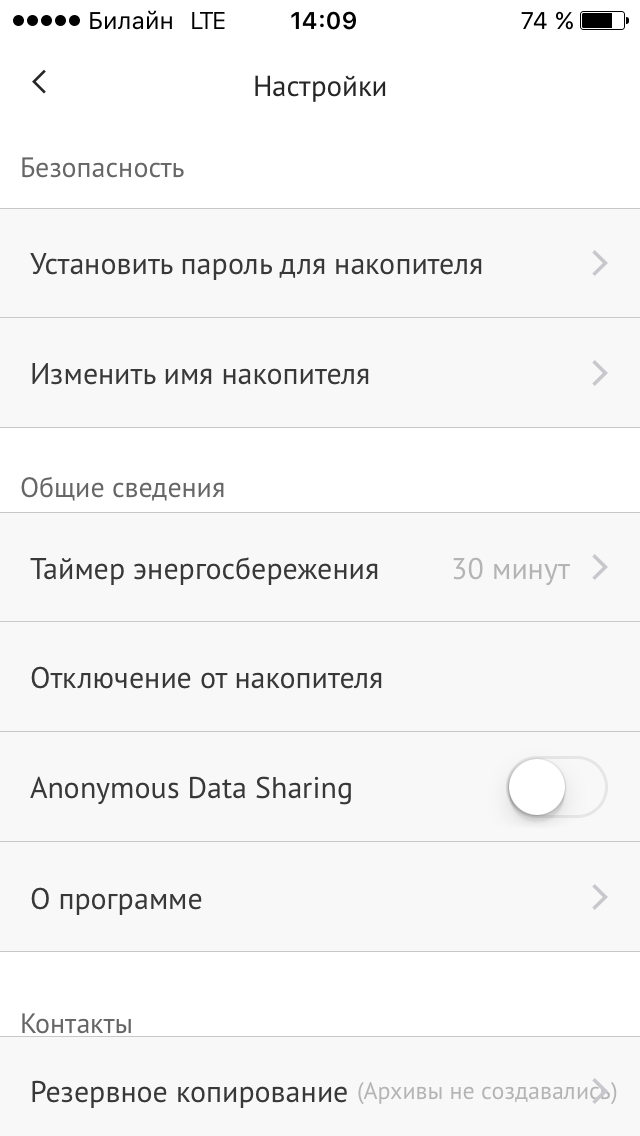Screen dimensions: 640x1136
Task: Open Таймер энергосбережения setting
Action: 320,567
